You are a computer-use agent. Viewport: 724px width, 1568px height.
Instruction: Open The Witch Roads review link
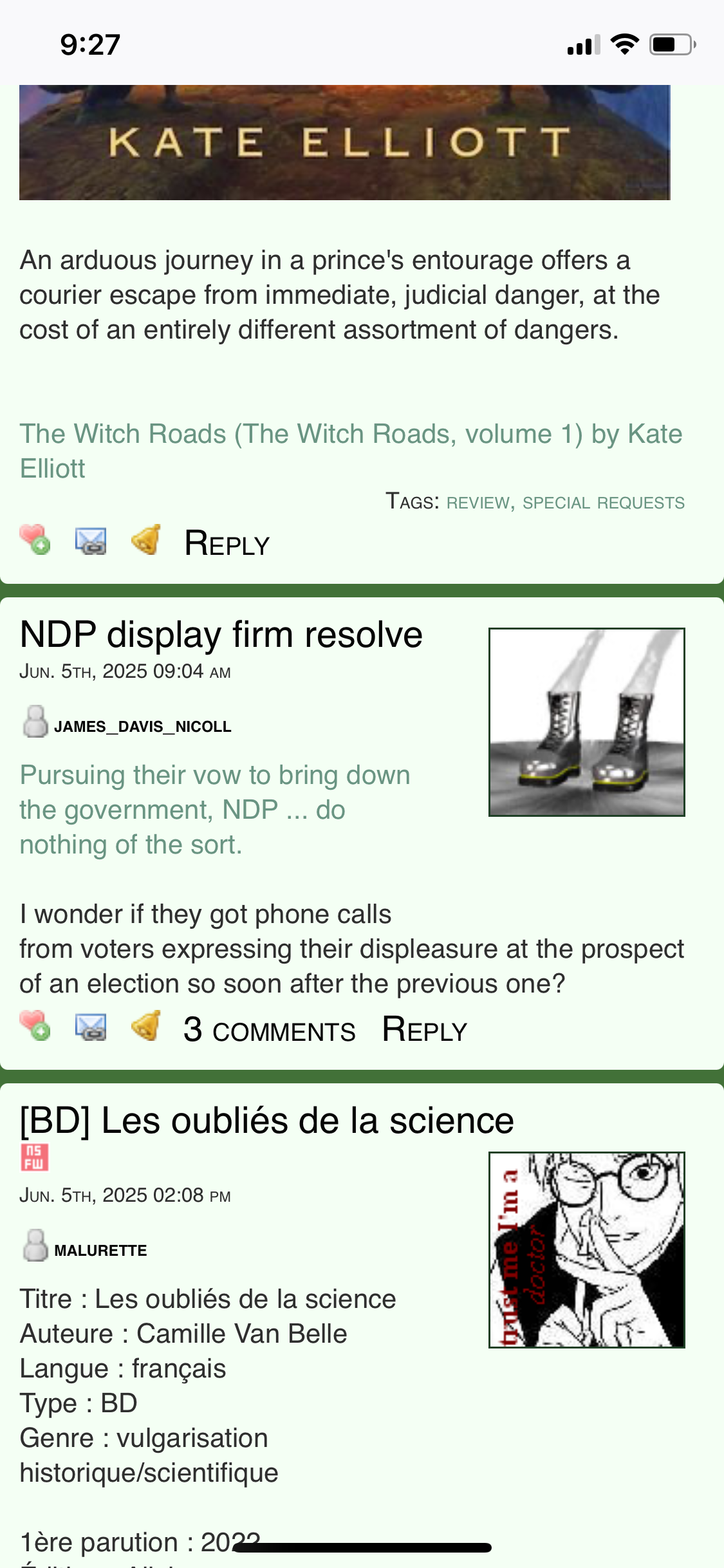[351, 451]
